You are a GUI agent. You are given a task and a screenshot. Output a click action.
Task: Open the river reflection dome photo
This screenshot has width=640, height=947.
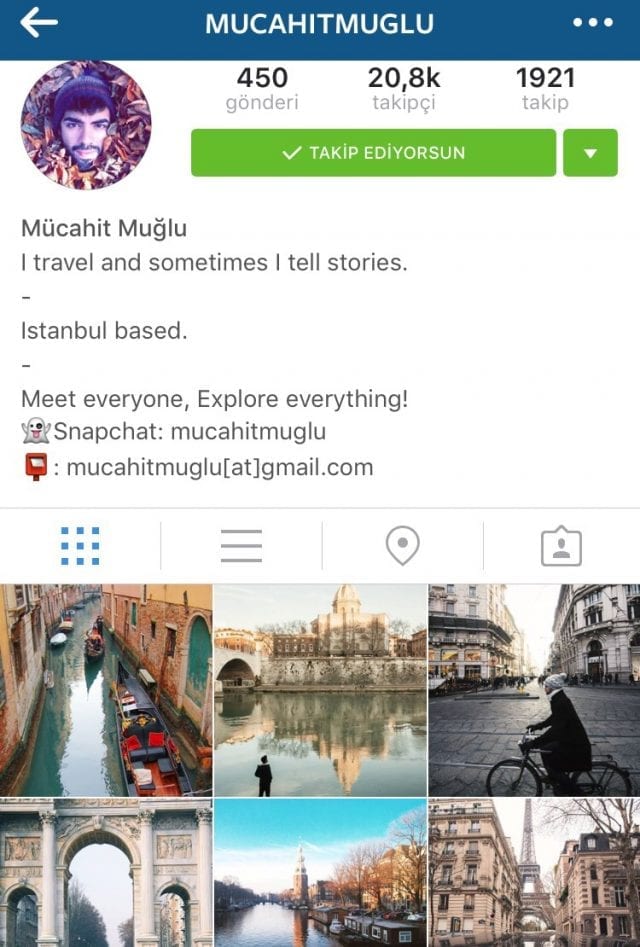320,689
